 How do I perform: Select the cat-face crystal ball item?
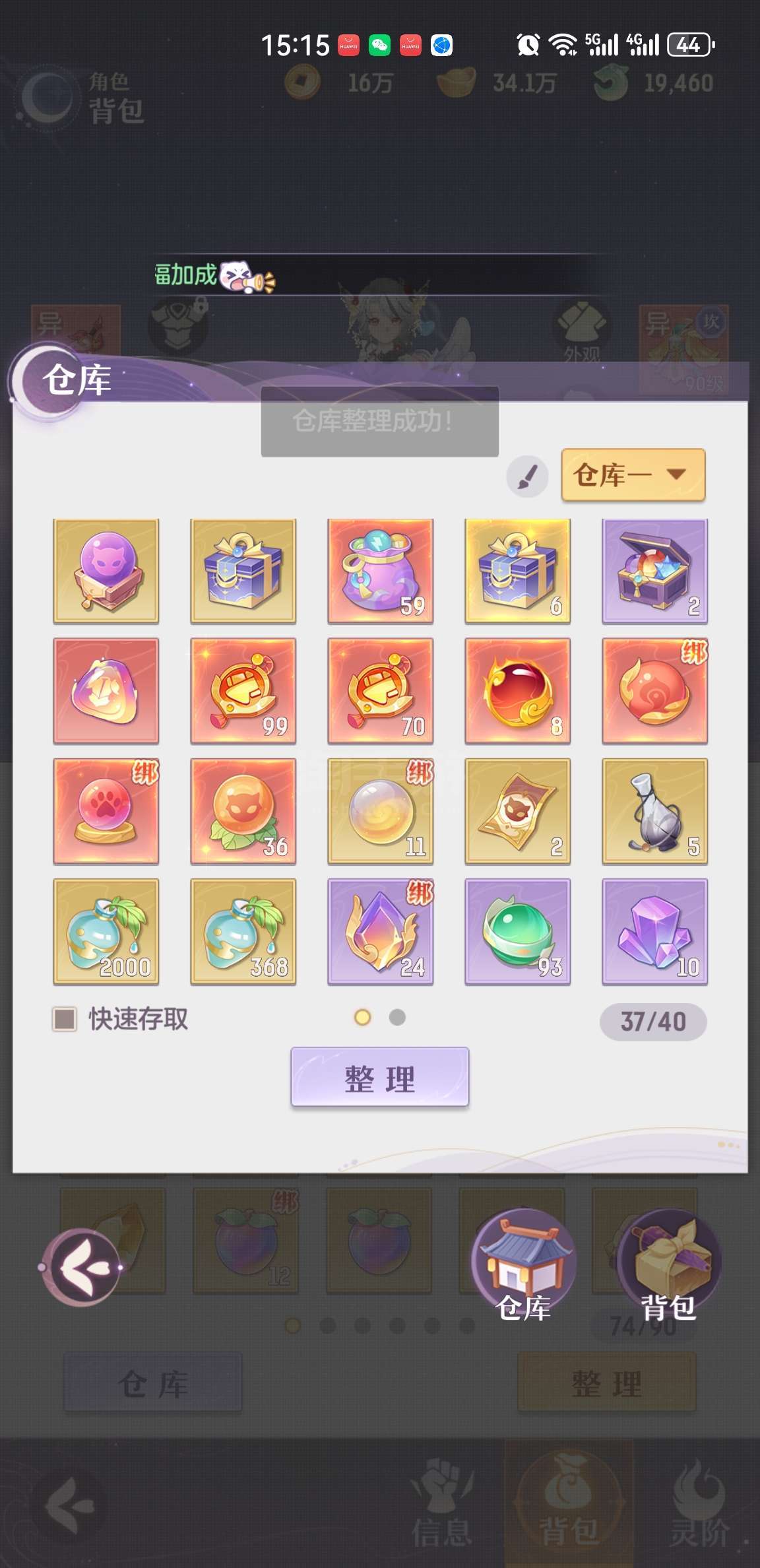pyautogui.click(x=106, y=571)
